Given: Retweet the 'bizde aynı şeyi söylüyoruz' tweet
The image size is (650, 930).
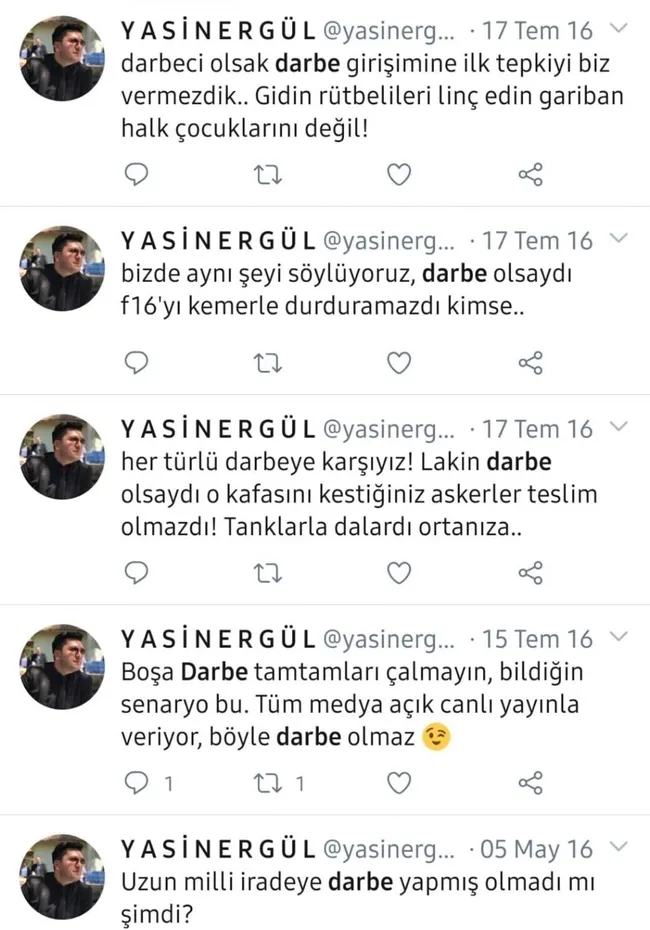Looking at the screenshot, I should pyautogui.click(x=267, y=363).
